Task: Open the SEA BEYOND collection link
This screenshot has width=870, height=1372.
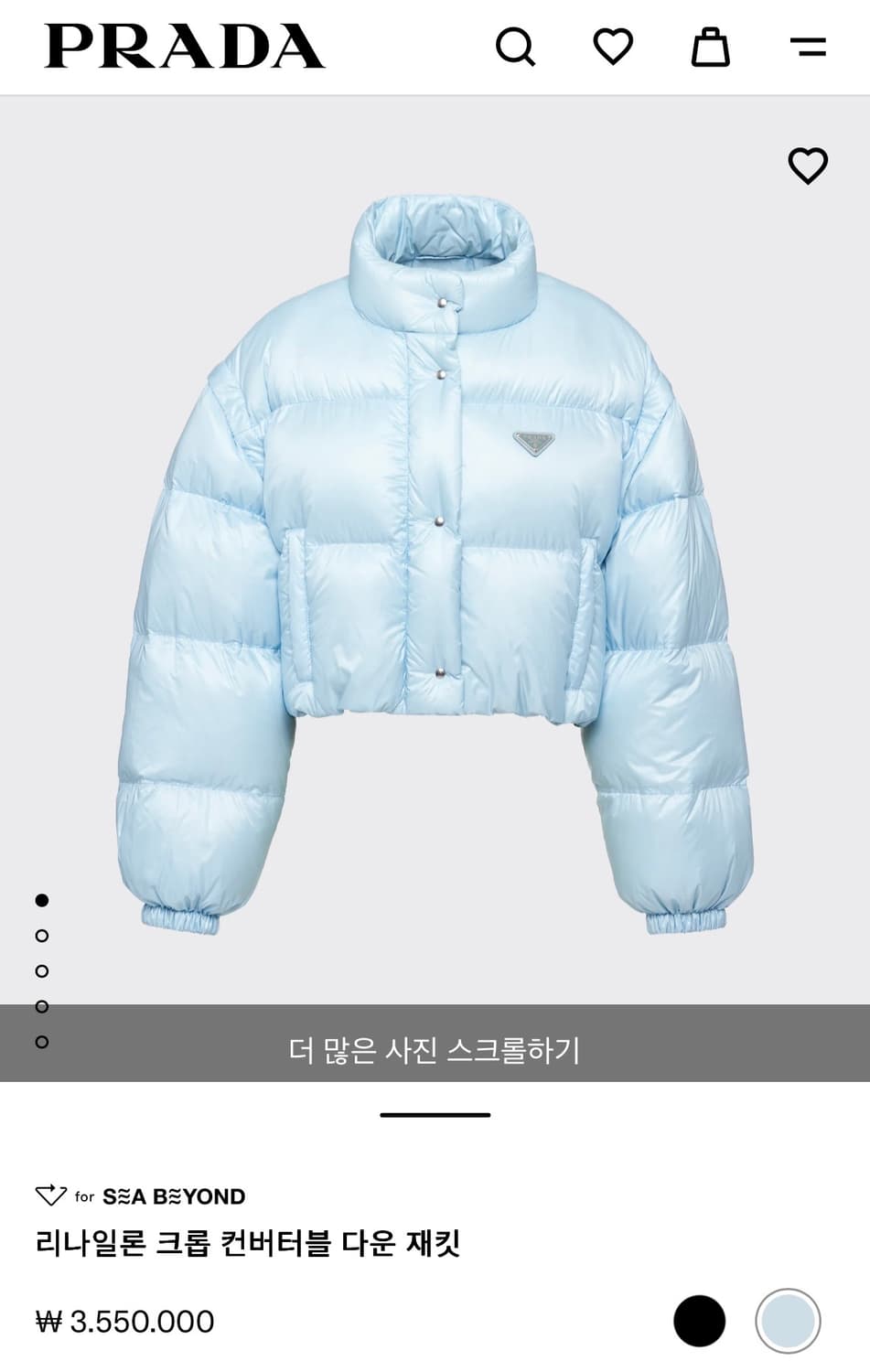Action: coord(174,1194)
